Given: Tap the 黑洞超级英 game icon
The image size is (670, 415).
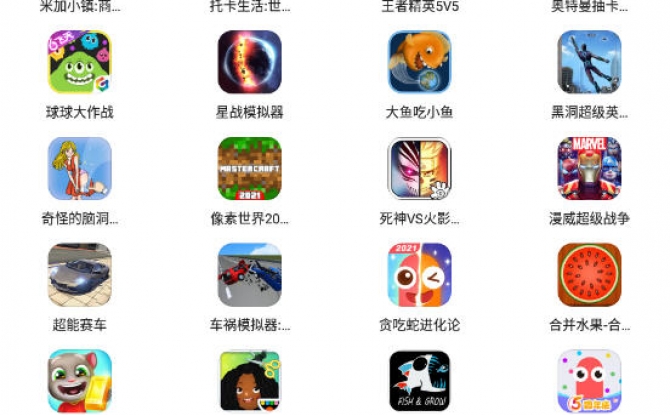Looking at the screenshot, I should coord(589,62).
